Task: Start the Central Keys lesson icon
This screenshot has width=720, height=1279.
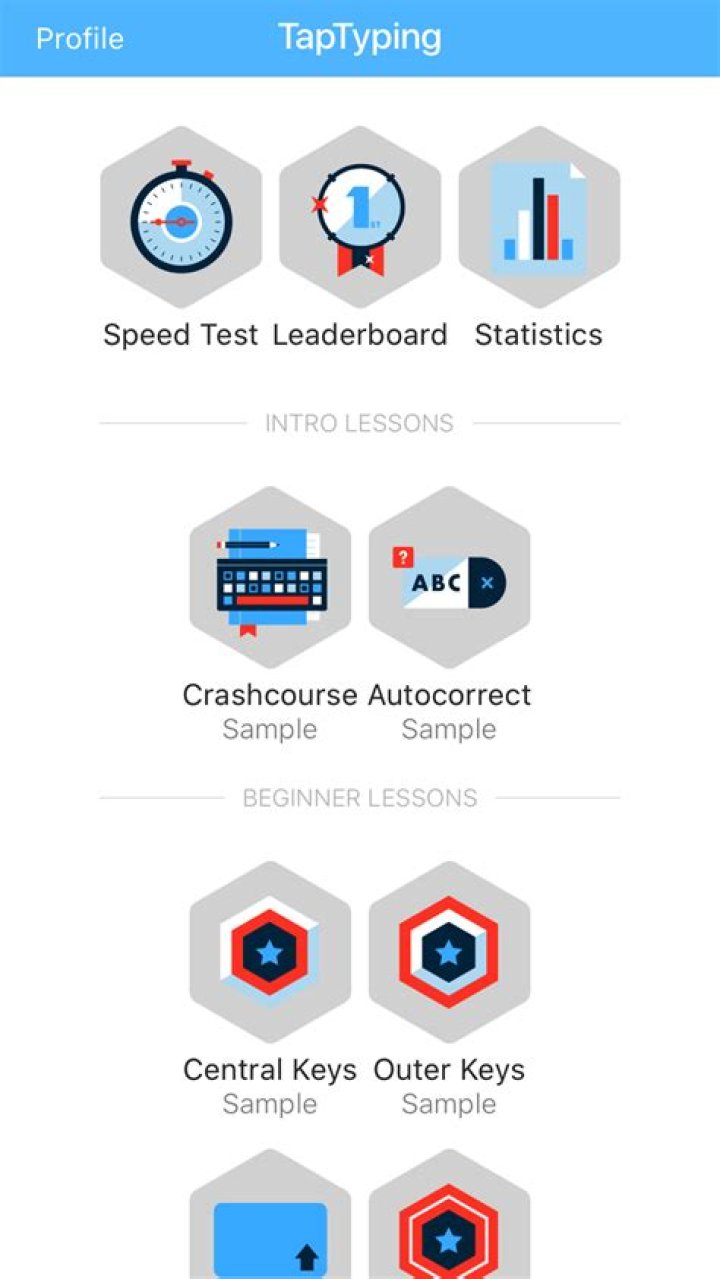Action: (x=270, y=955)
